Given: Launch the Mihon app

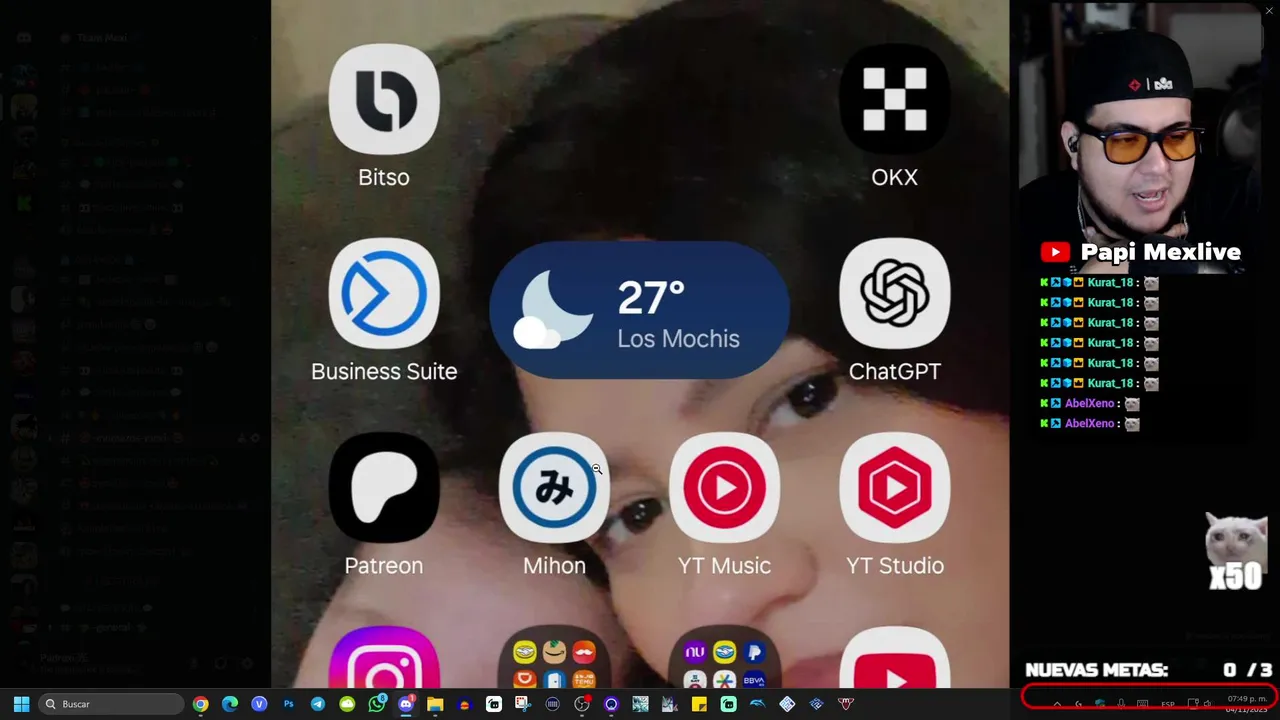Looking at the screenshot, I should coord(554,488).
